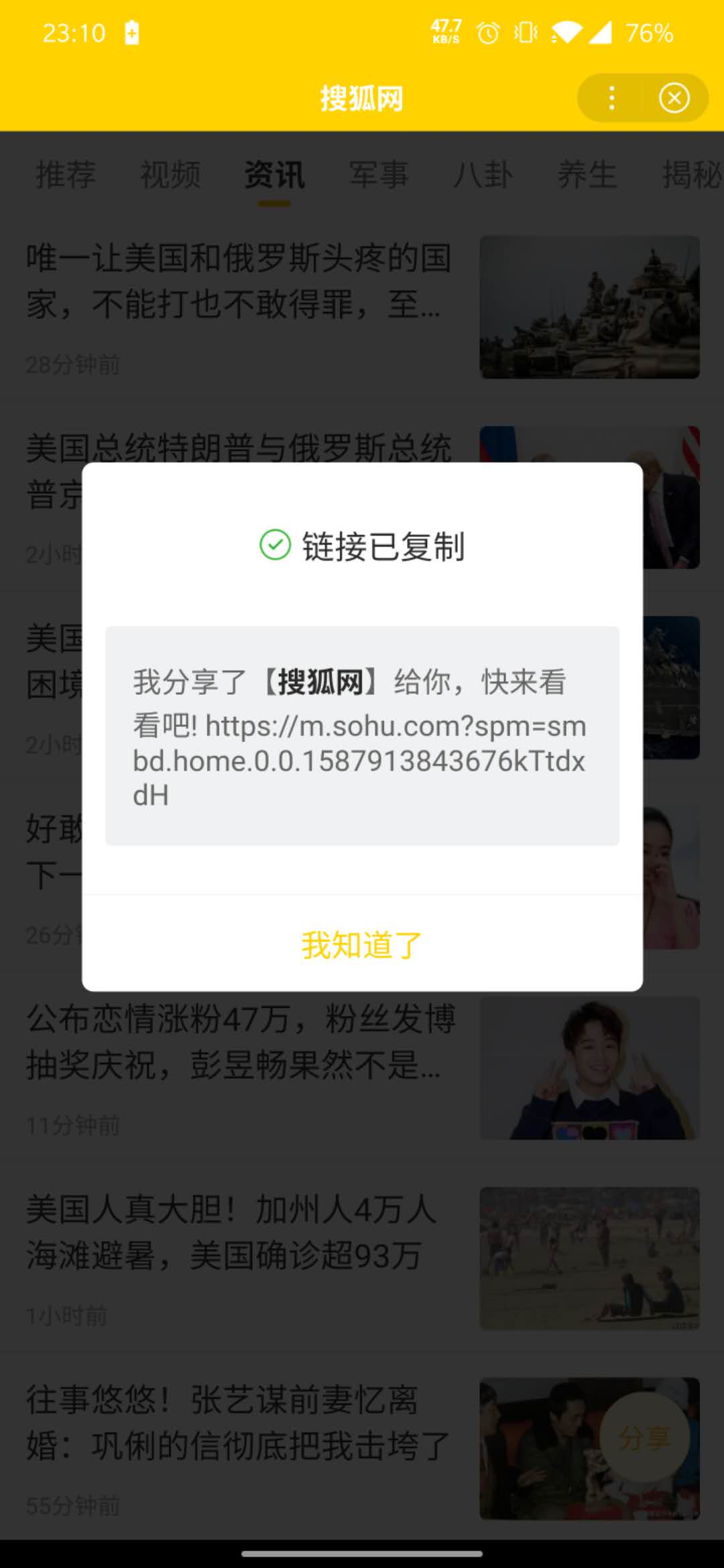This screenshot has width=724, height=1568.
Task: Tap the 搜狐网 title in header
Action: [361, 97]
